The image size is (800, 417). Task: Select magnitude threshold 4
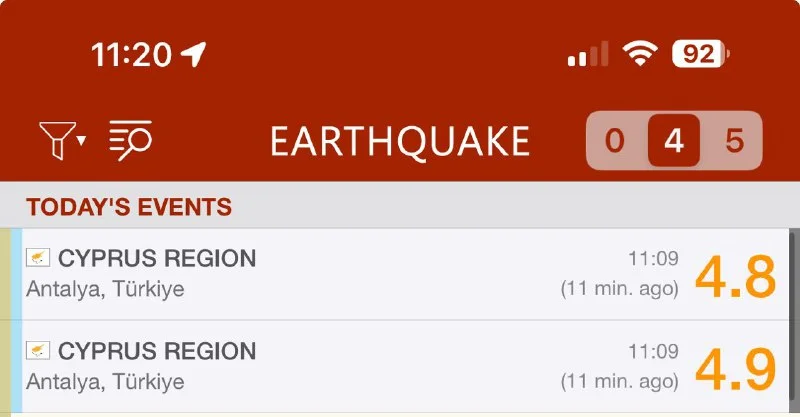pyautogui.click(x=674, y=141)
